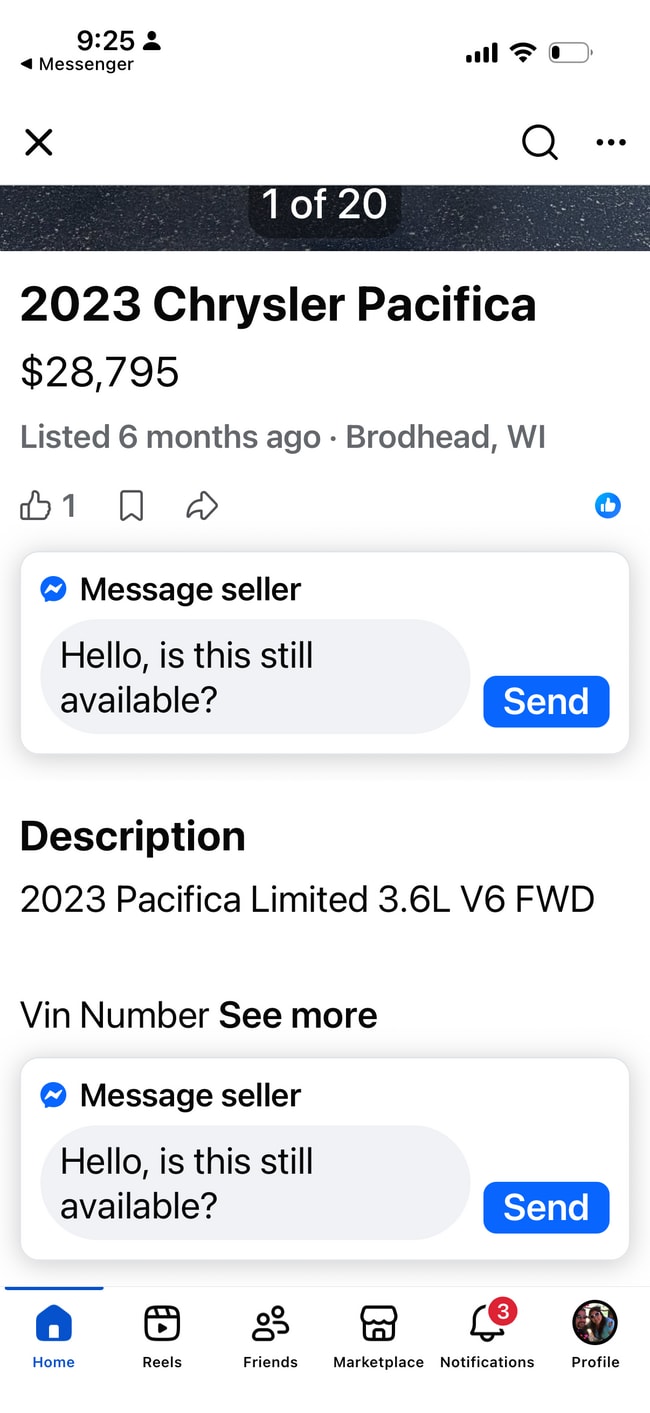This screenshot has width=650, height=1413.
Task: Return to Messenger via the back link
Action: (x=77, y=64)
